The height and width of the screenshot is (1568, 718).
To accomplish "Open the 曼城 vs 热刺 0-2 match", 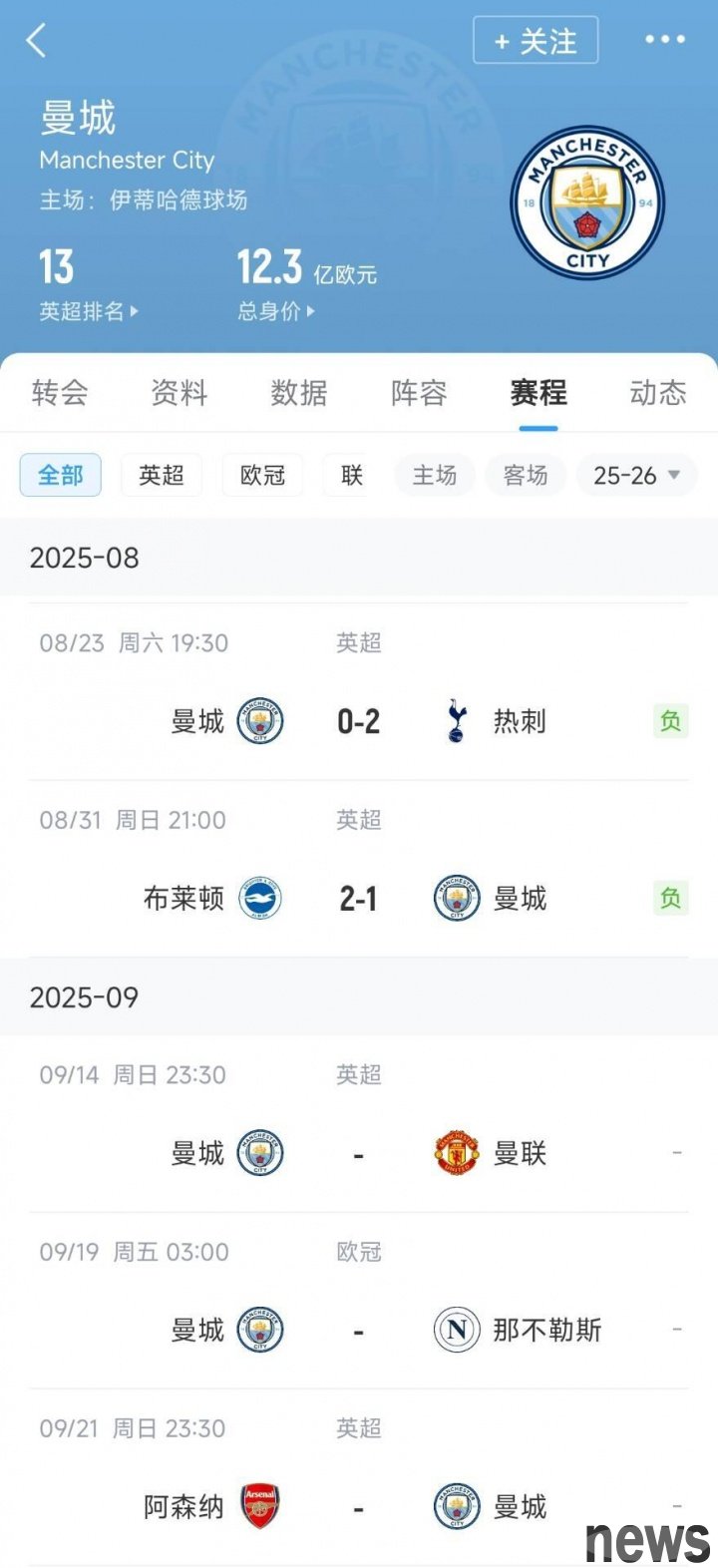I will (359, 692).
